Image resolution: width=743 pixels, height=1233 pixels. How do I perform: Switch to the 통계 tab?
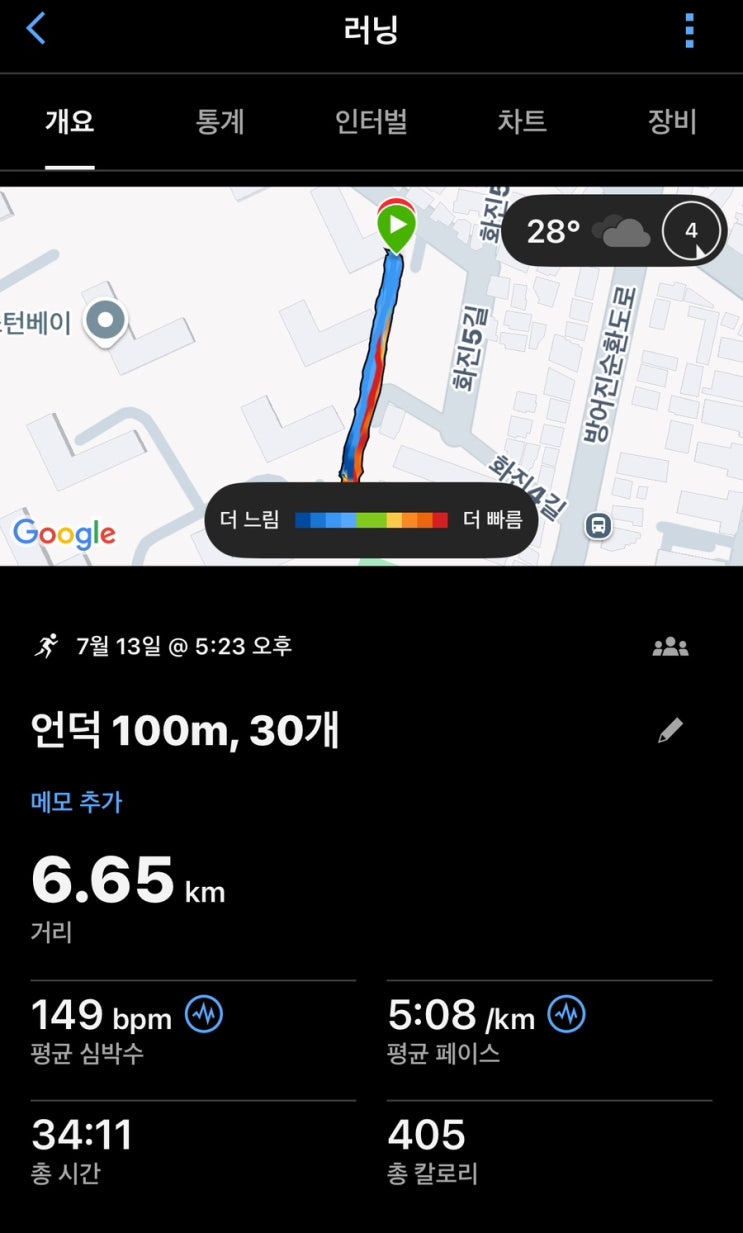pyautogui.click(x=220, y=122)
